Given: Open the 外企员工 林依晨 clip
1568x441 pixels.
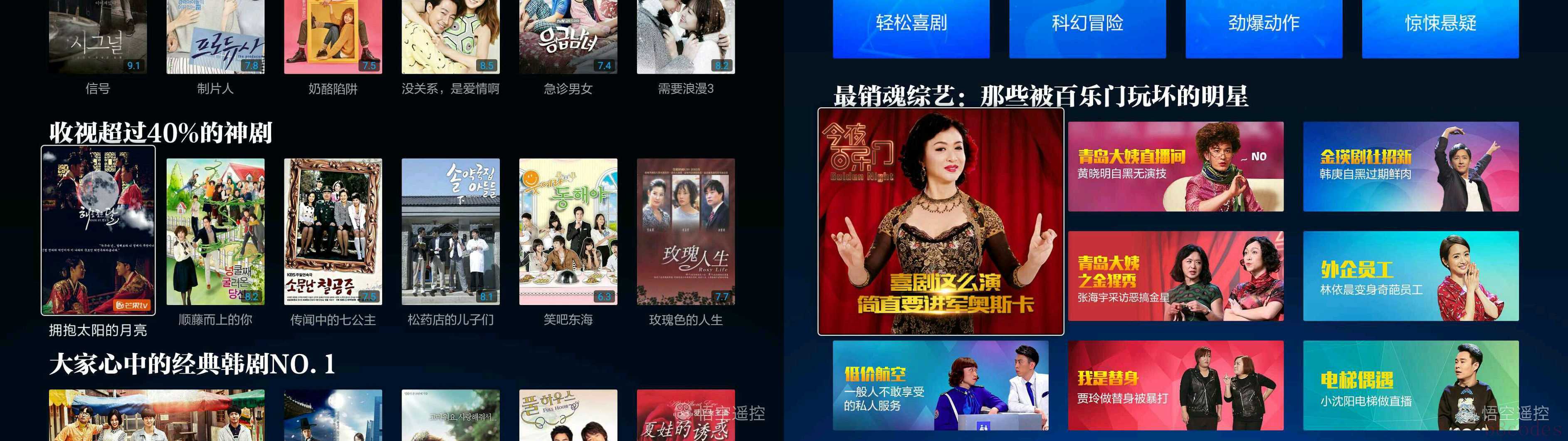Looking at the screenshot, I should pos(1410,276).
